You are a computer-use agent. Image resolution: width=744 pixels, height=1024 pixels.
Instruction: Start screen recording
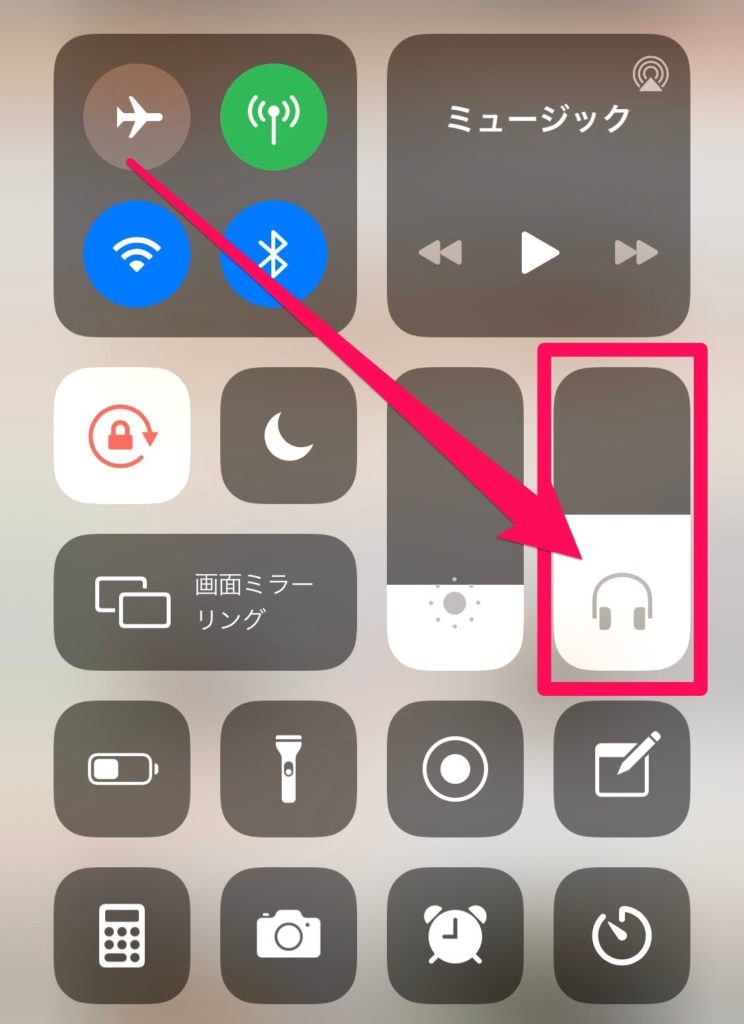(455, 768)
